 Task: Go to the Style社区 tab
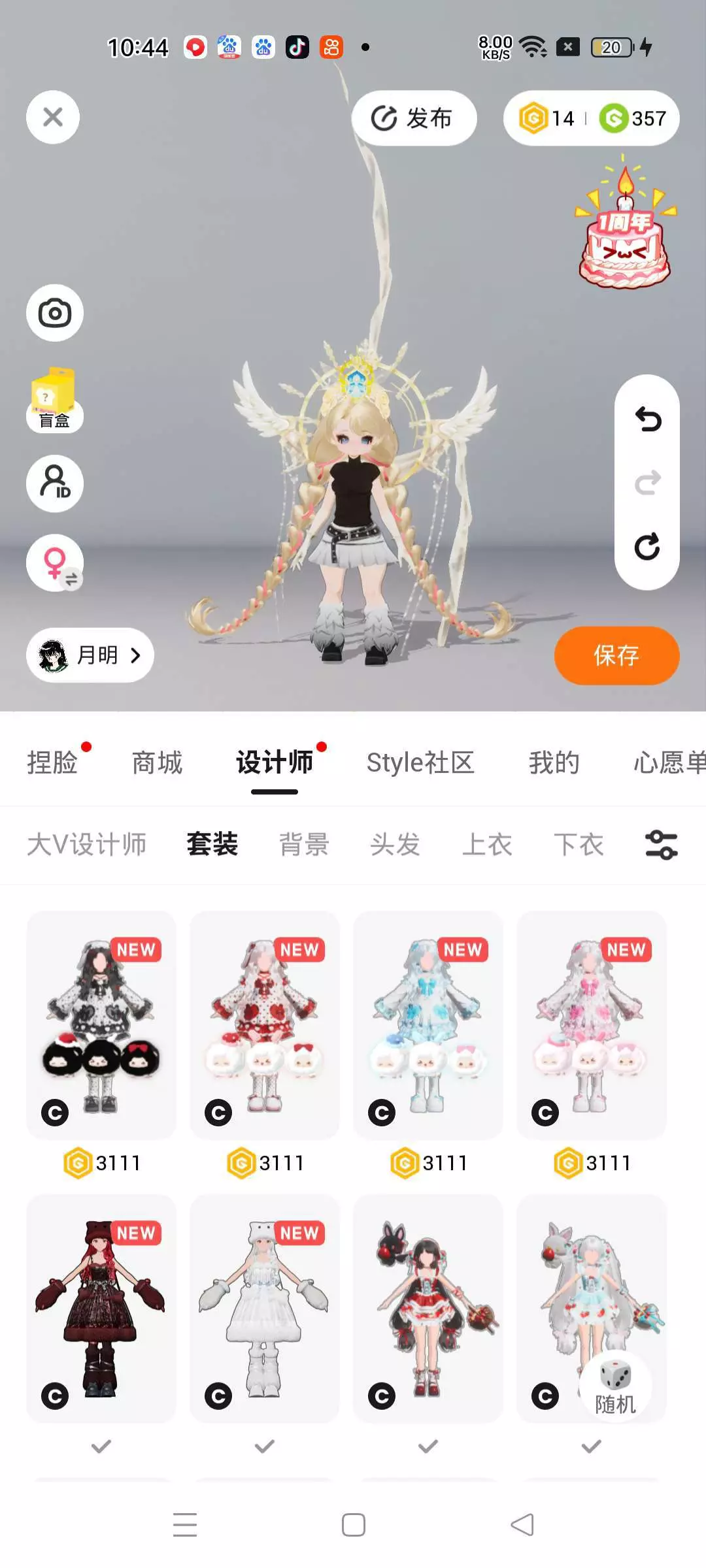click(x=420, y=762)
